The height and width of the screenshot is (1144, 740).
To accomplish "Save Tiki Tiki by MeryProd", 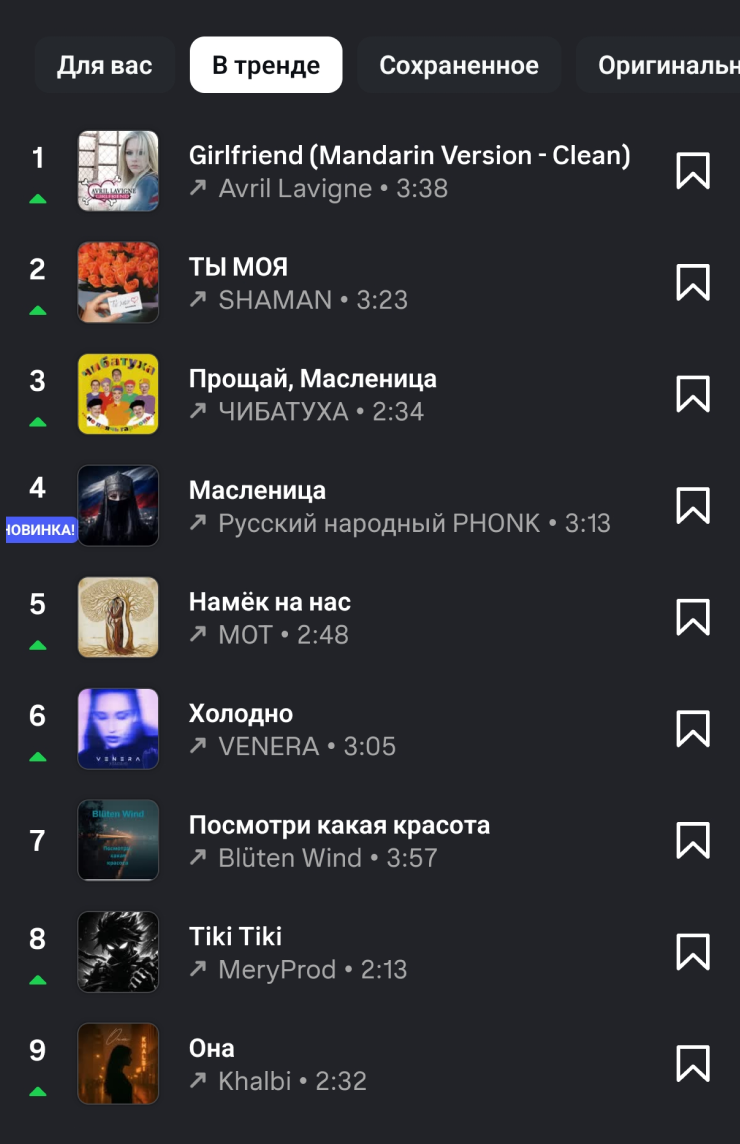I will pos(693,952).
